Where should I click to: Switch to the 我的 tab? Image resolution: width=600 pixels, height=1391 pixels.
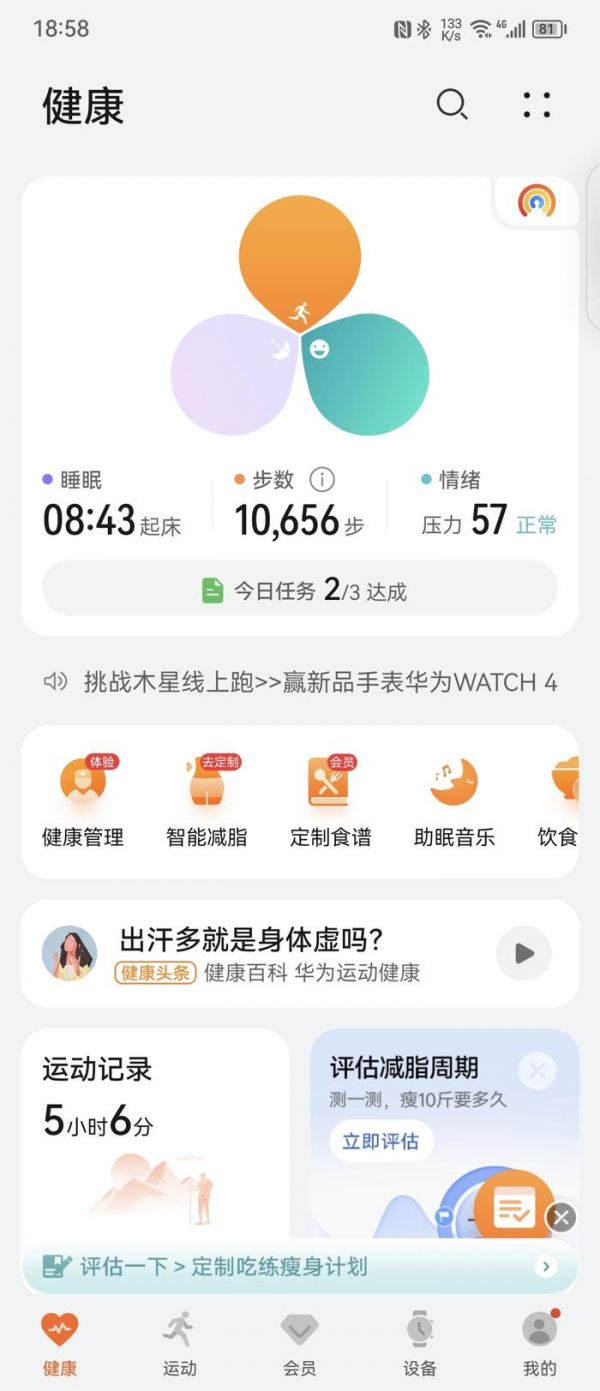click(539, 1343)
